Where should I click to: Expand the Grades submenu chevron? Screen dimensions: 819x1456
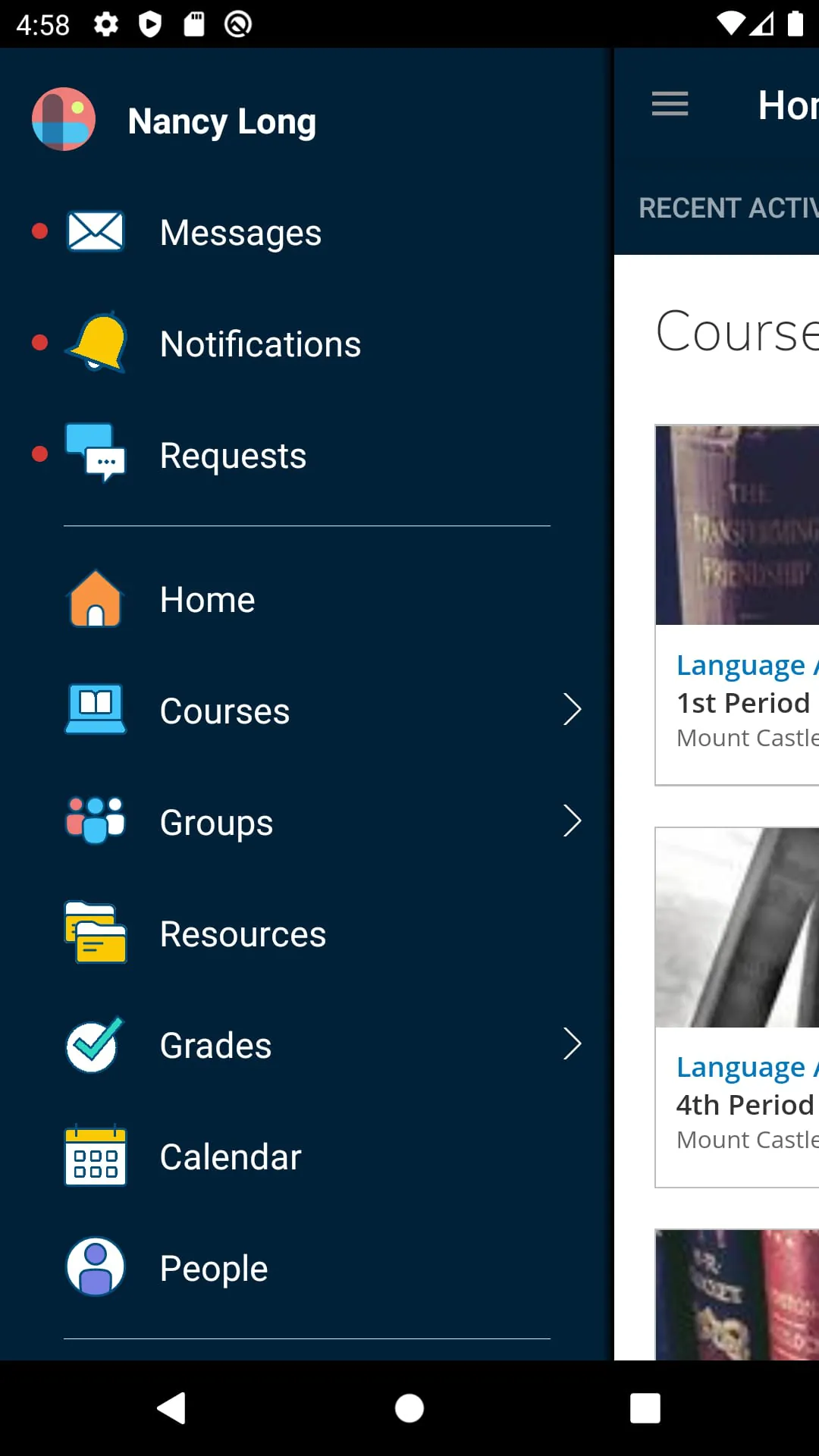pos(573,1044)
